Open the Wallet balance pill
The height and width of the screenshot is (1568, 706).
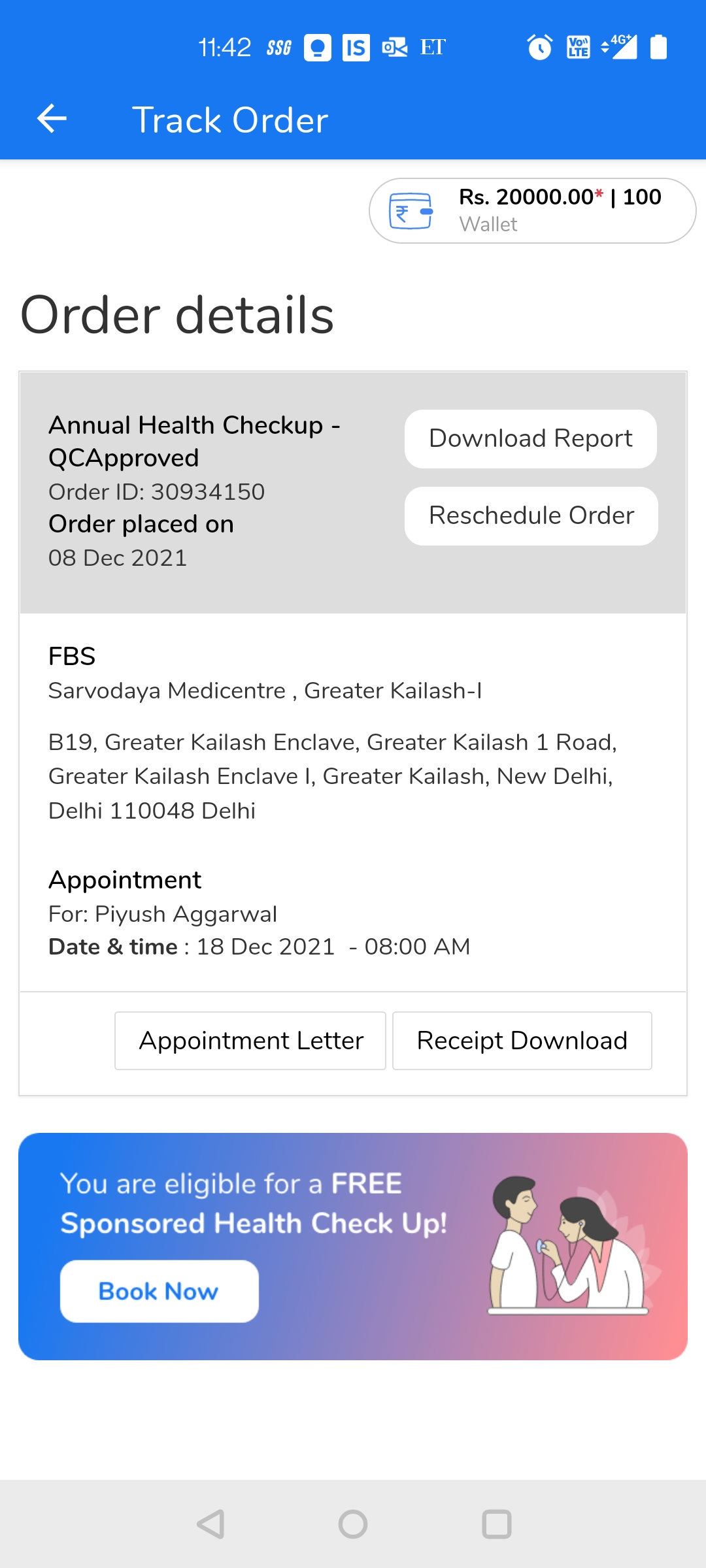pyautogui.click(x=532, y=210)
